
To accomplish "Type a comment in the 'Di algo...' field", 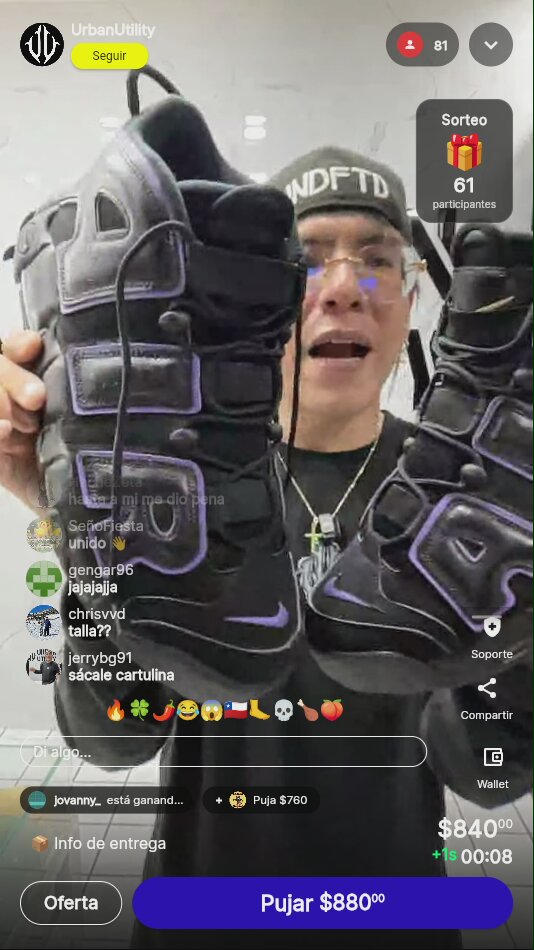I will coord(223,752).
